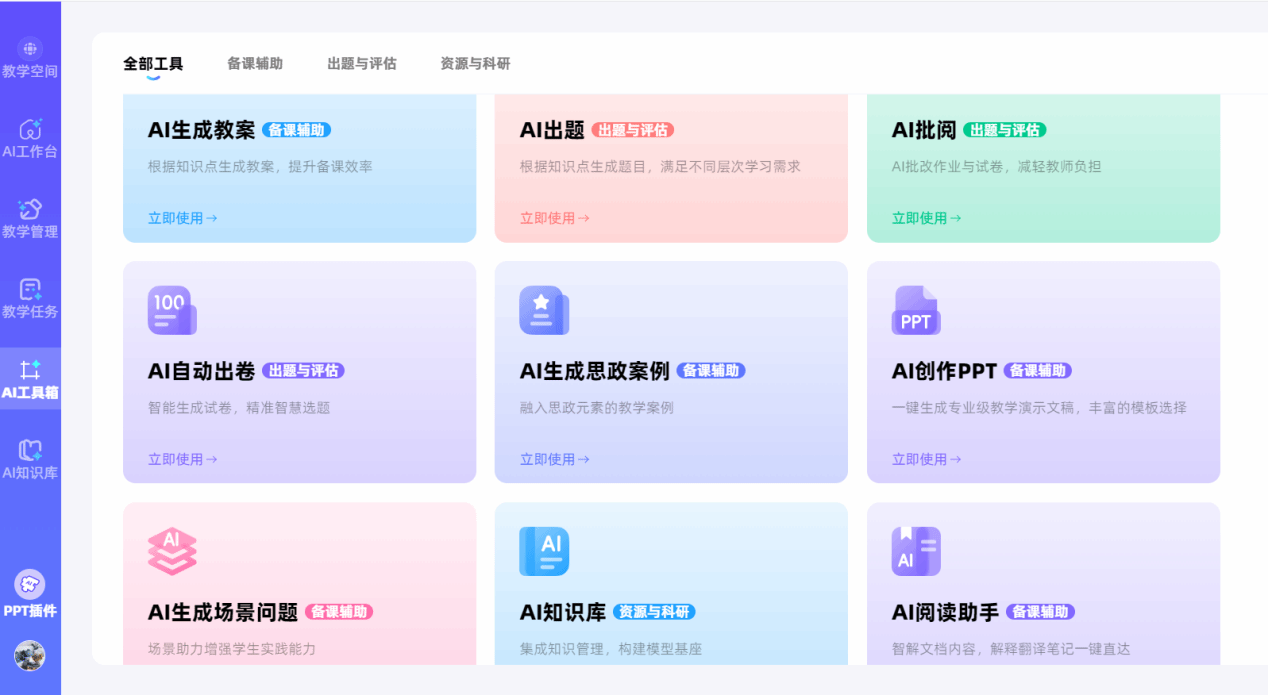Tap 立即使用 on AI出题 card

[x=554, y=218]
